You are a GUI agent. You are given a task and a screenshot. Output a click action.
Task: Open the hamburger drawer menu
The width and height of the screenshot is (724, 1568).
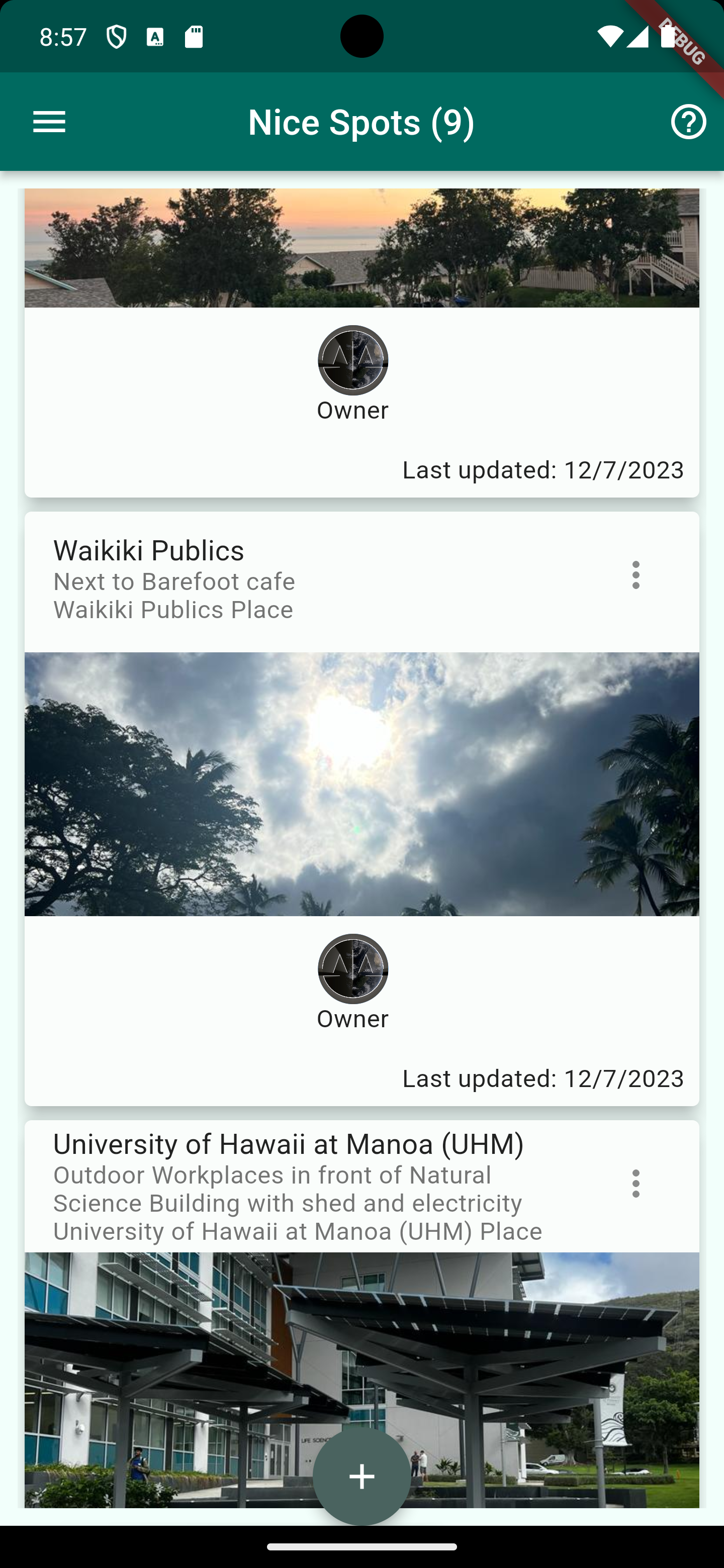49,122
